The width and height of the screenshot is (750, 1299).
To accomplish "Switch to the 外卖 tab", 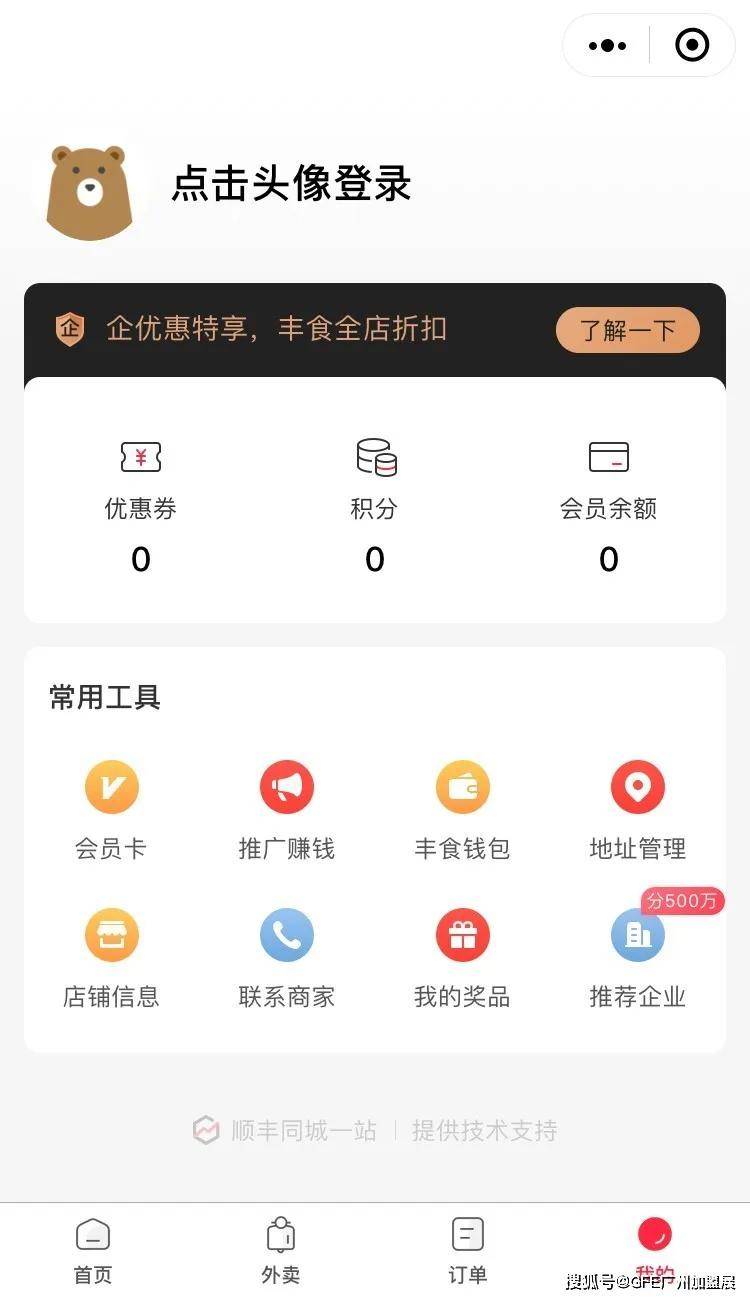I will click(x=281, y=1250).
